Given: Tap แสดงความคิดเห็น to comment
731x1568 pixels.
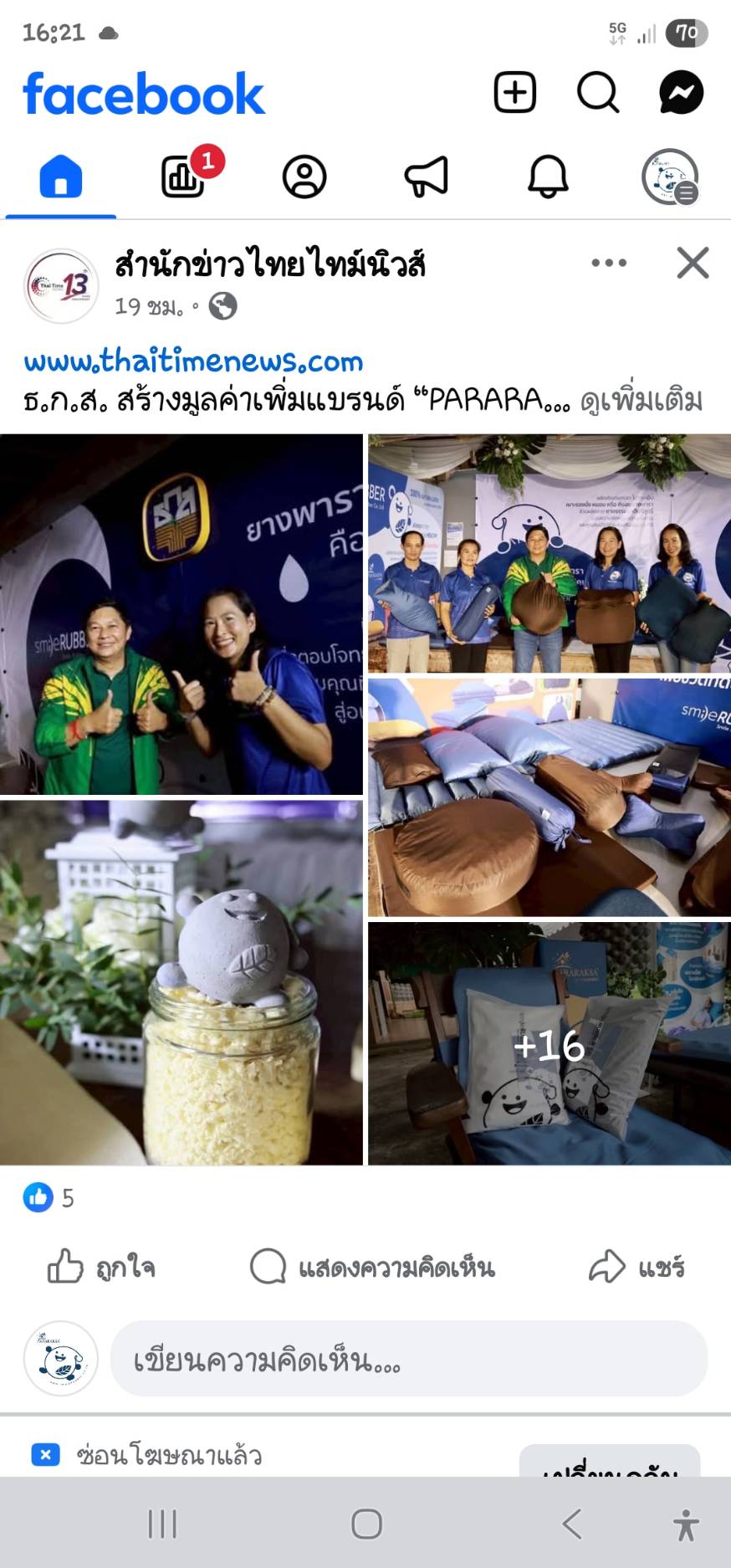Looking at the screenshot, I should (373, 1267).
